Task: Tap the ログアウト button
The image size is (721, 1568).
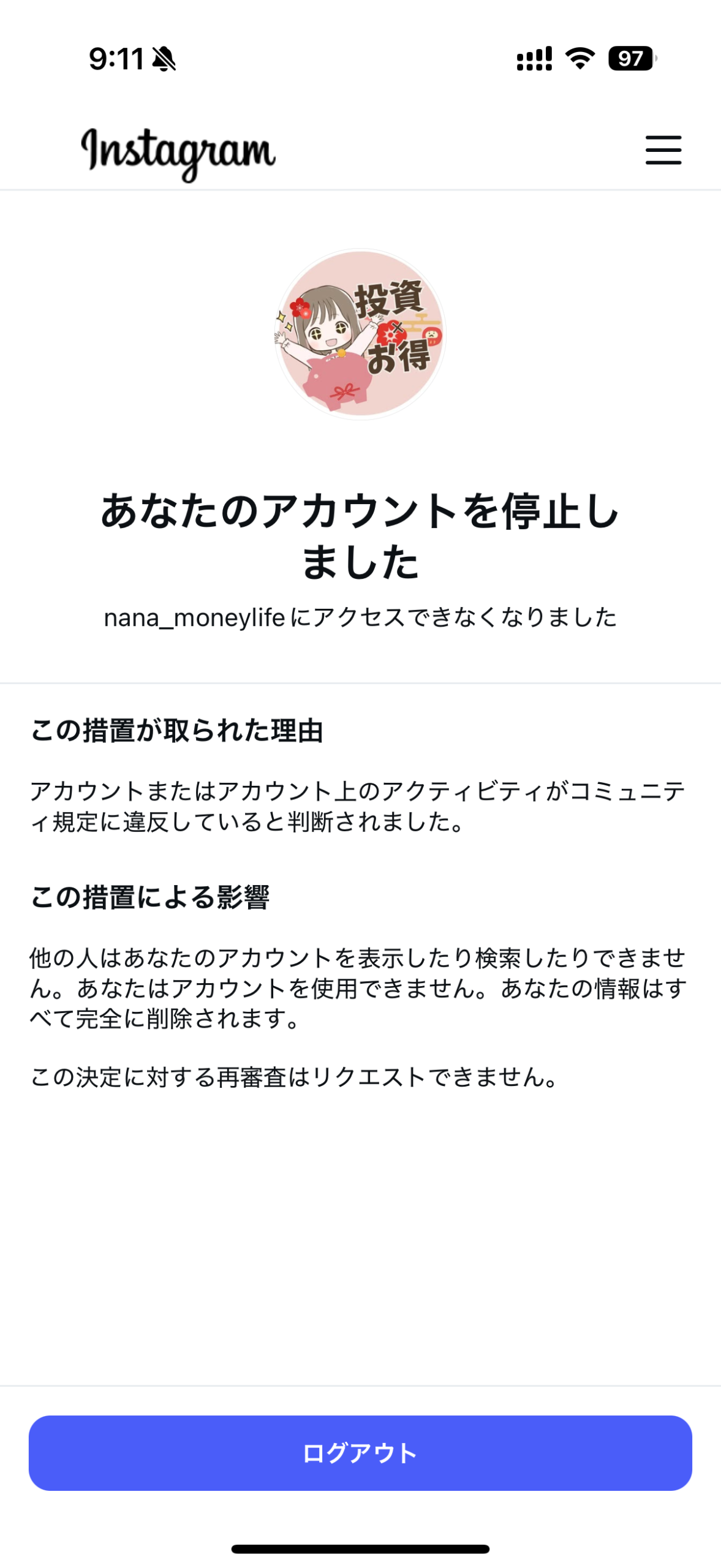Action: (360, 1452)
